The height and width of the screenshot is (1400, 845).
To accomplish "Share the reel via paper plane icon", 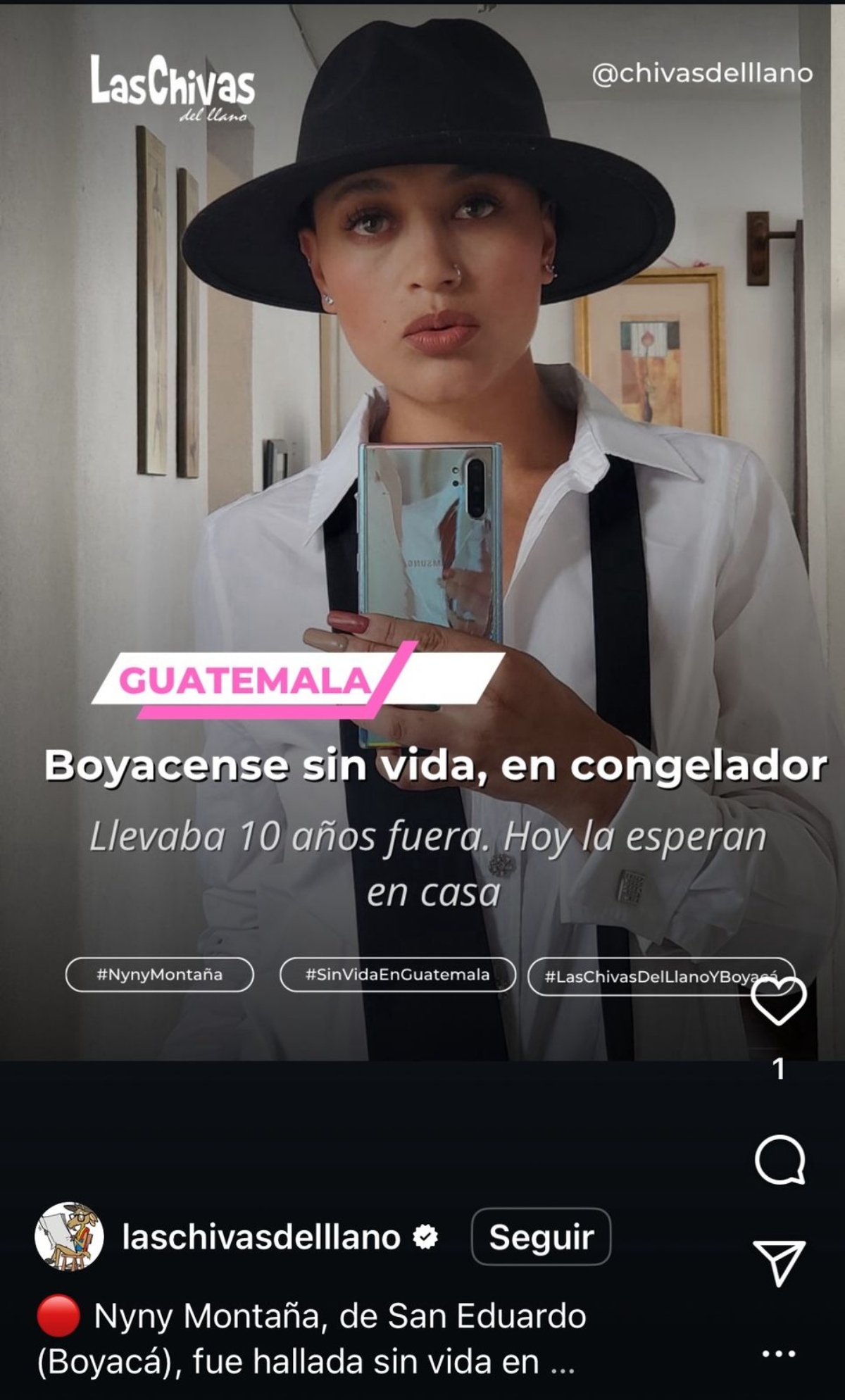I will point(779,1263).
